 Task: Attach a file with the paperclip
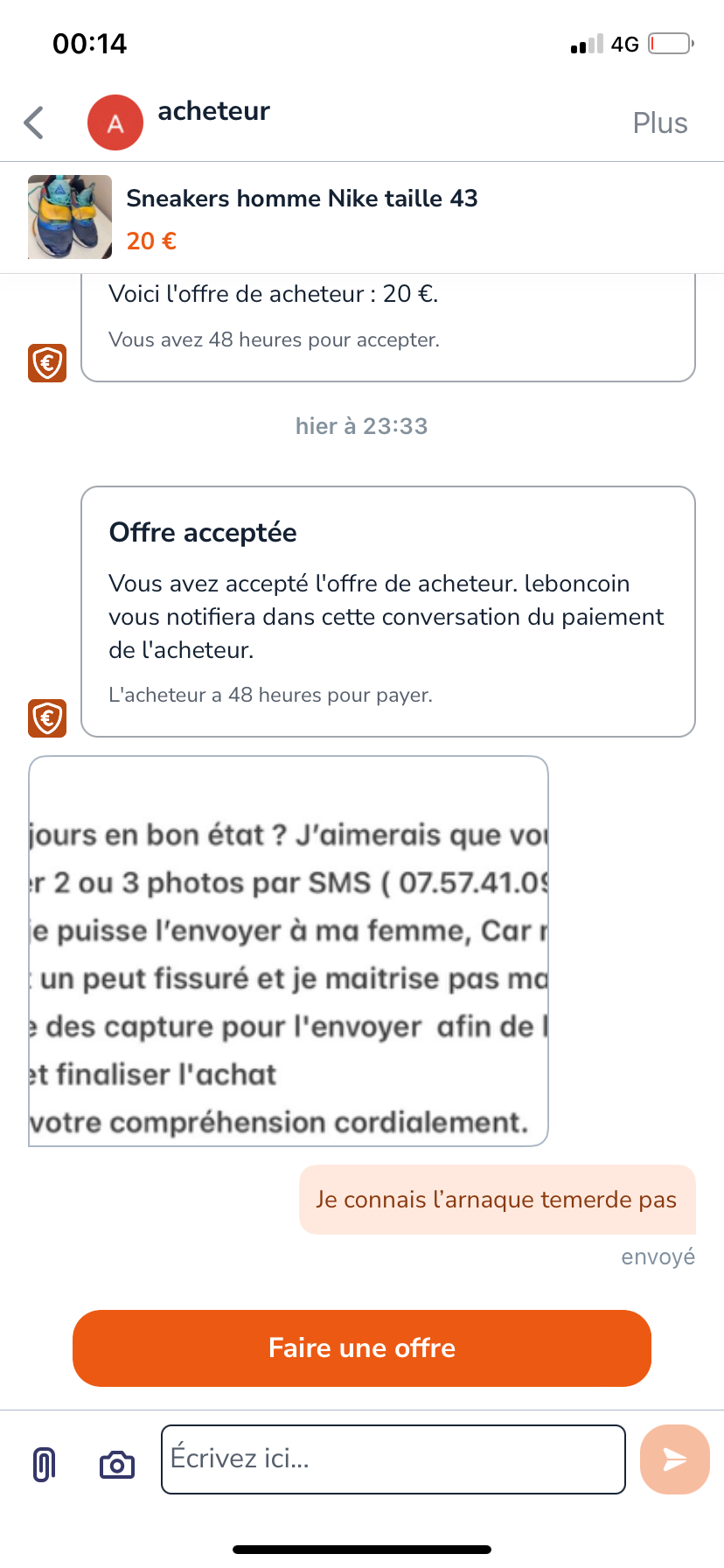click(x=44, y=1464)
